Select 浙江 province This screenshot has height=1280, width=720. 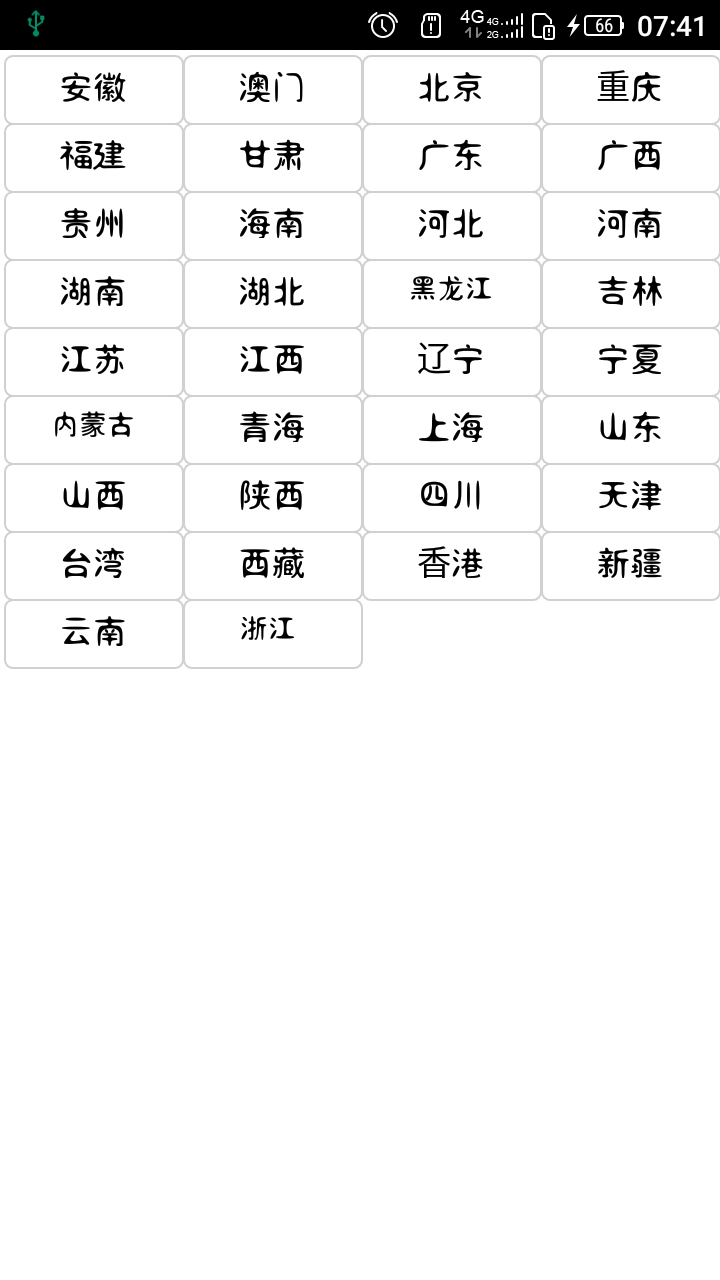click(273, 633)
